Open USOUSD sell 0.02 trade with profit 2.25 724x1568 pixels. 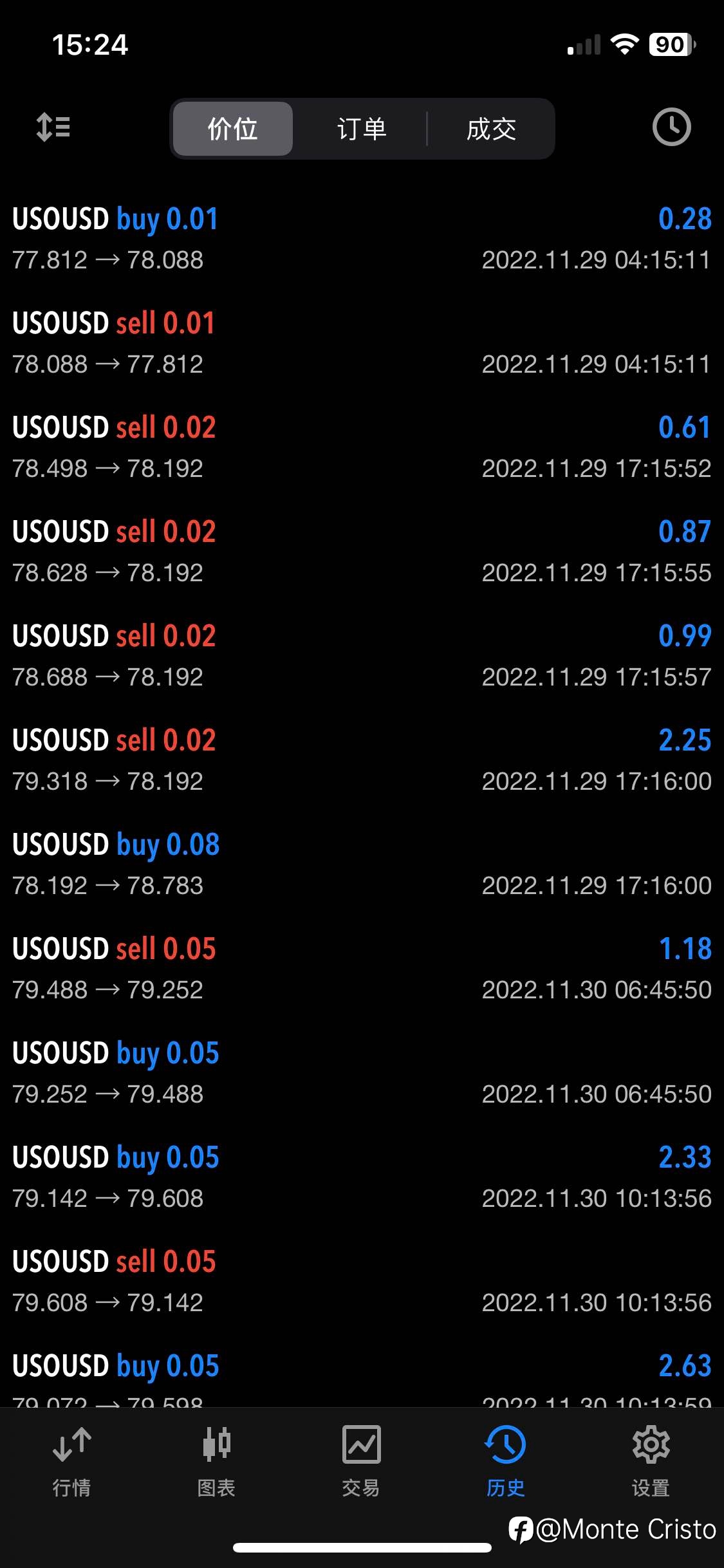tap(362, 760)
